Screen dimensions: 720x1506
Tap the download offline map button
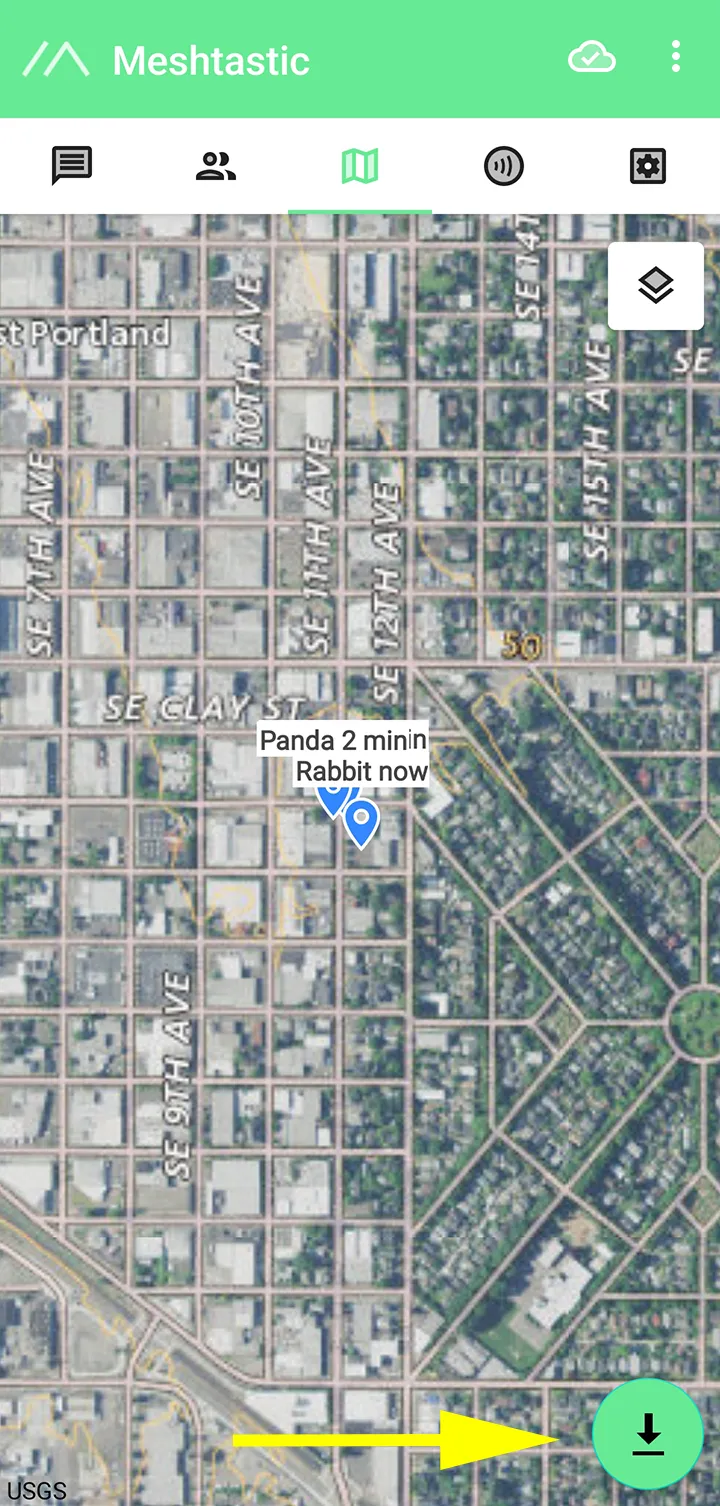[x=648, y=1434]
